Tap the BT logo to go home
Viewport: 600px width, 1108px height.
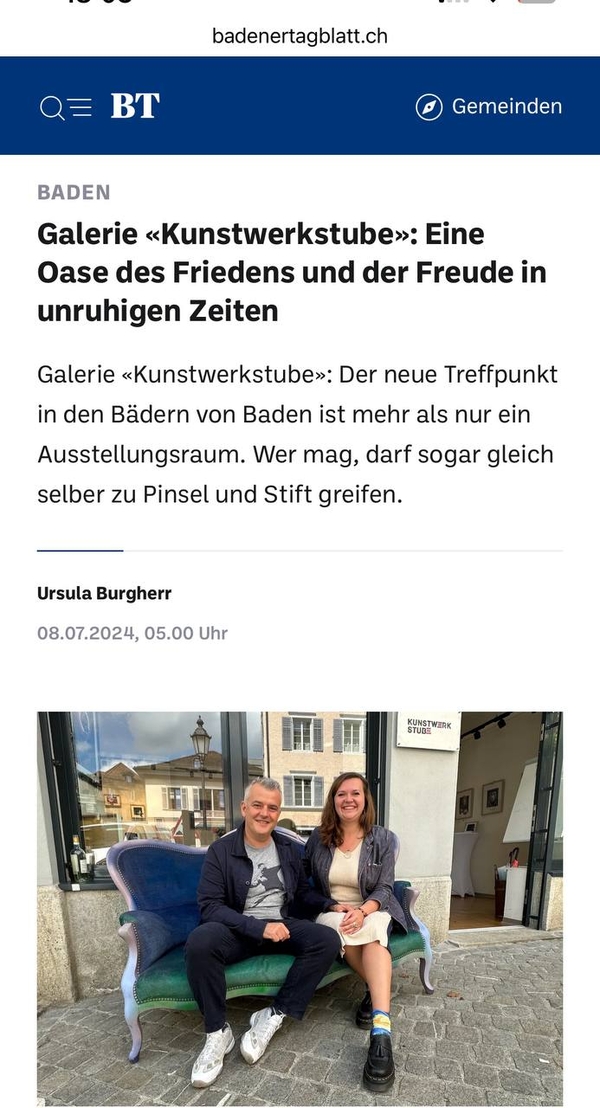point(135,106)
